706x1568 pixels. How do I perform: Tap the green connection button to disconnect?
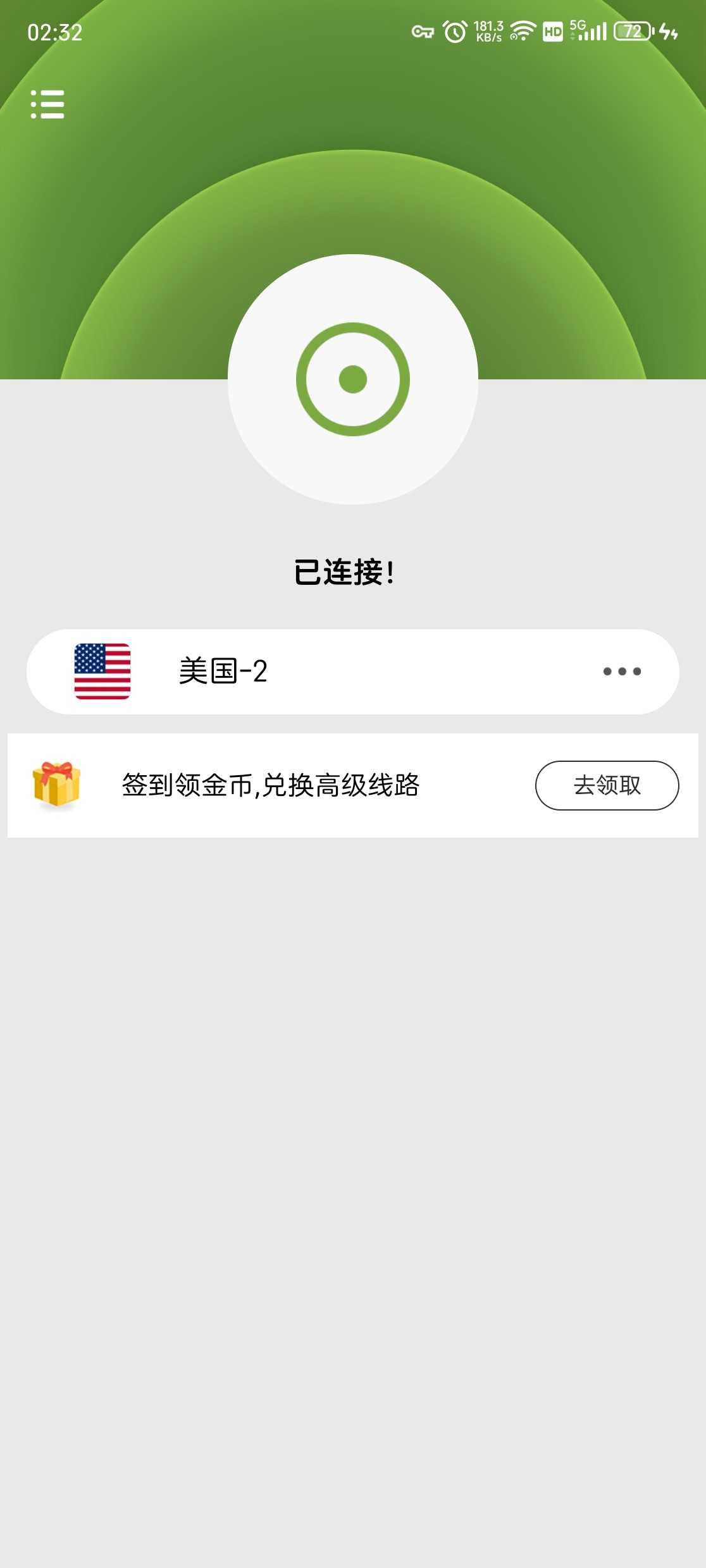click(x=353, y=379)
